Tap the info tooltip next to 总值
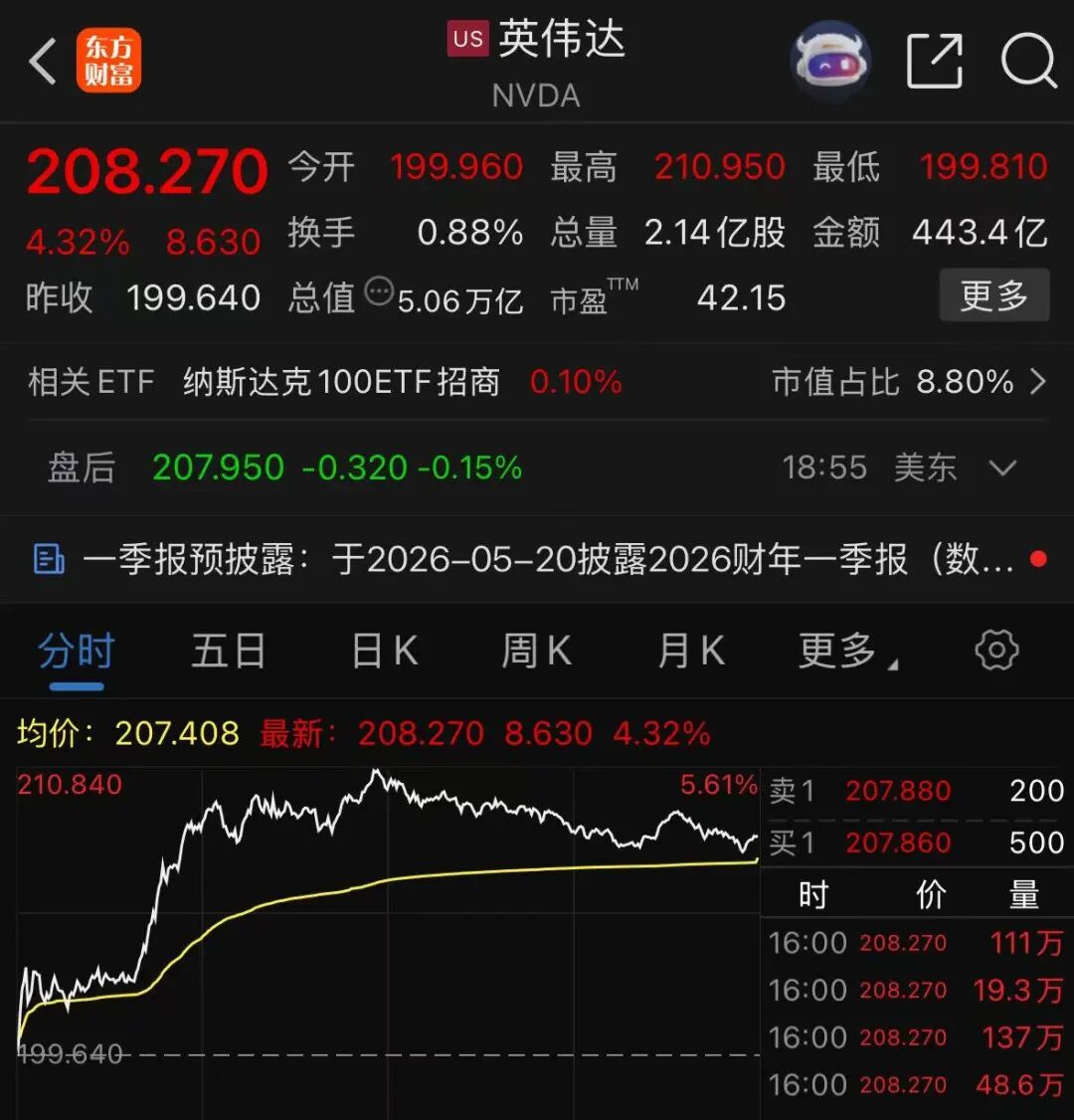 pos(376,287)
